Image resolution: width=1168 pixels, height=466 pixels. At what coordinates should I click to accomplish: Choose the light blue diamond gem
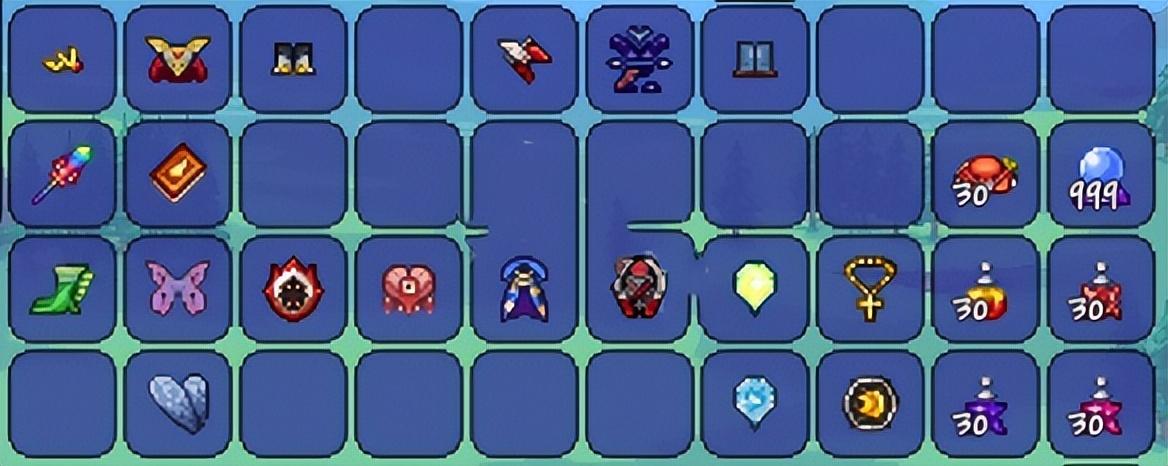click(752, 402)
